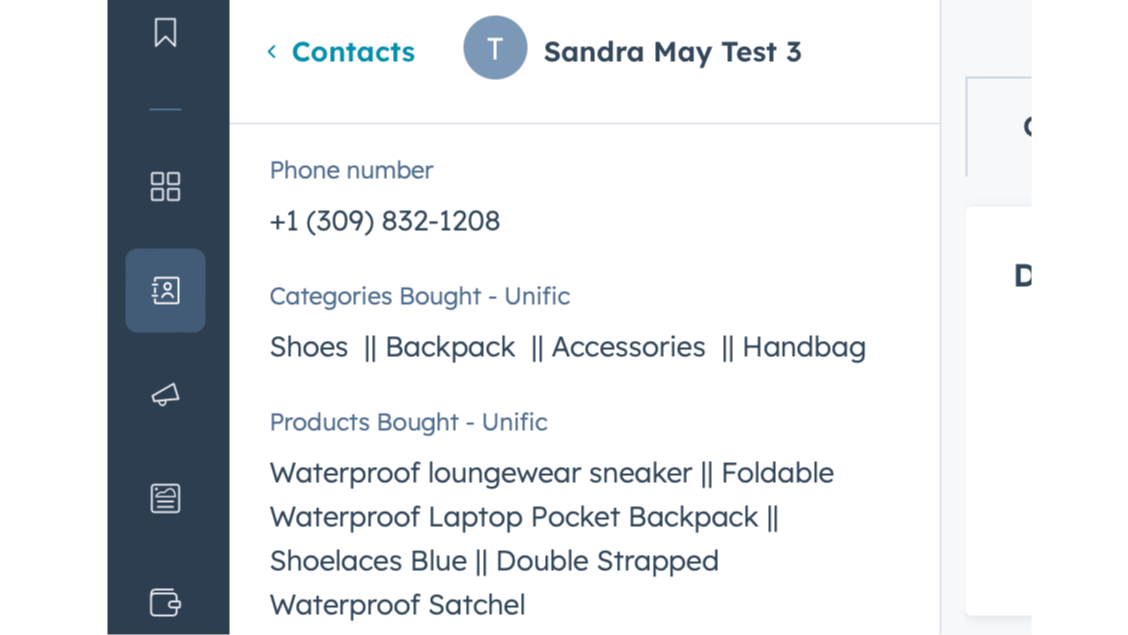Viewport: 1128px width, 635px height.
Task: Go back to Contacts list
Action: pos(341,52)
